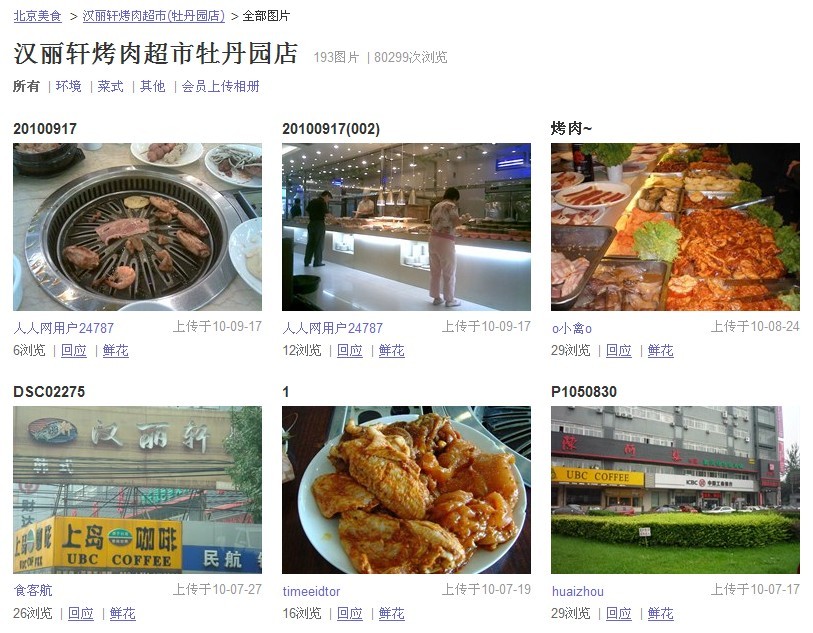Open the 20100917 grill photo
Image resolution: width=813 pixels, height=633 pixels.
(x=137, y=227)
